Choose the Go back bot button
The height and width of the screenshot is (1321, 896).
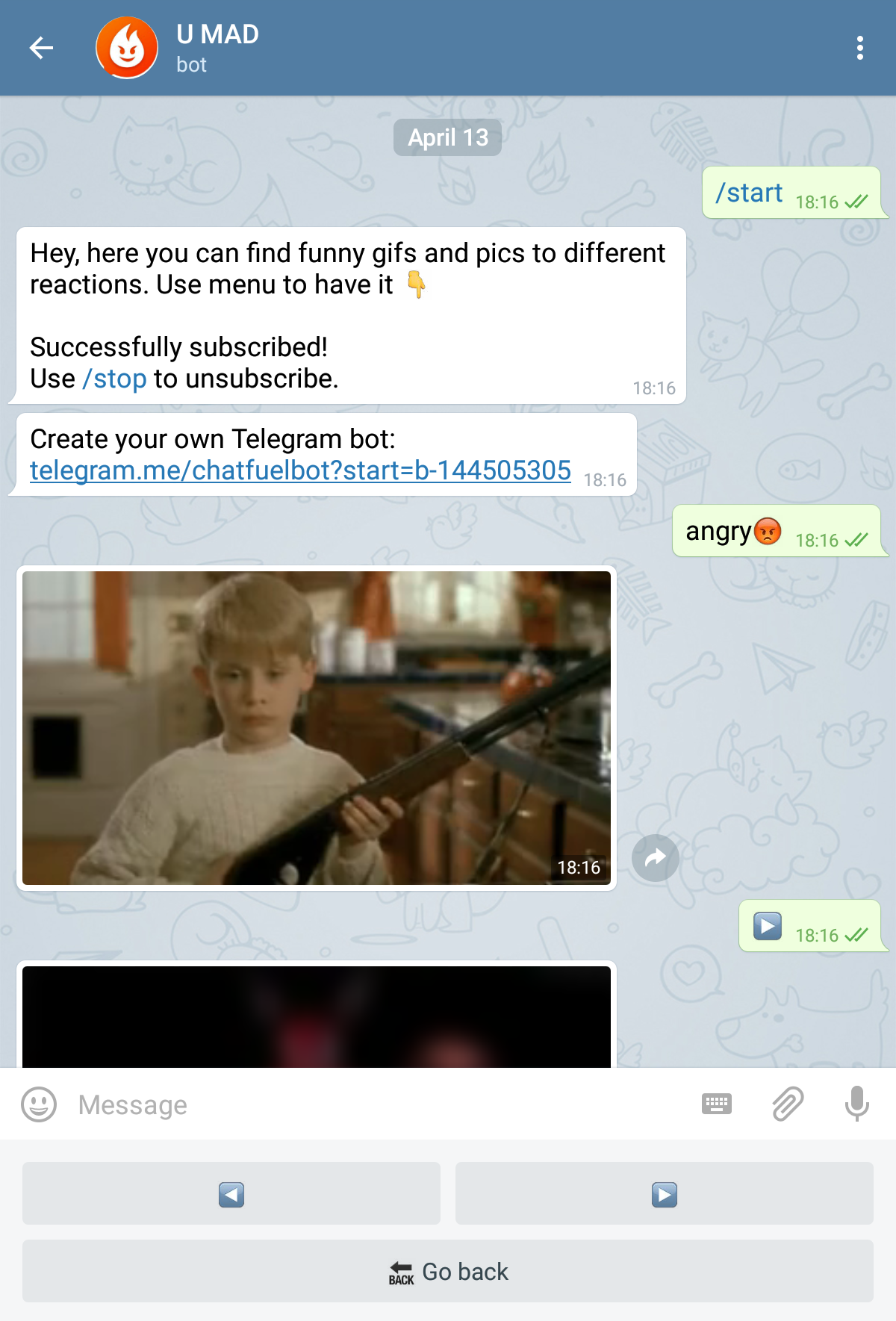pyautogui.click(x=448, y=1271)
